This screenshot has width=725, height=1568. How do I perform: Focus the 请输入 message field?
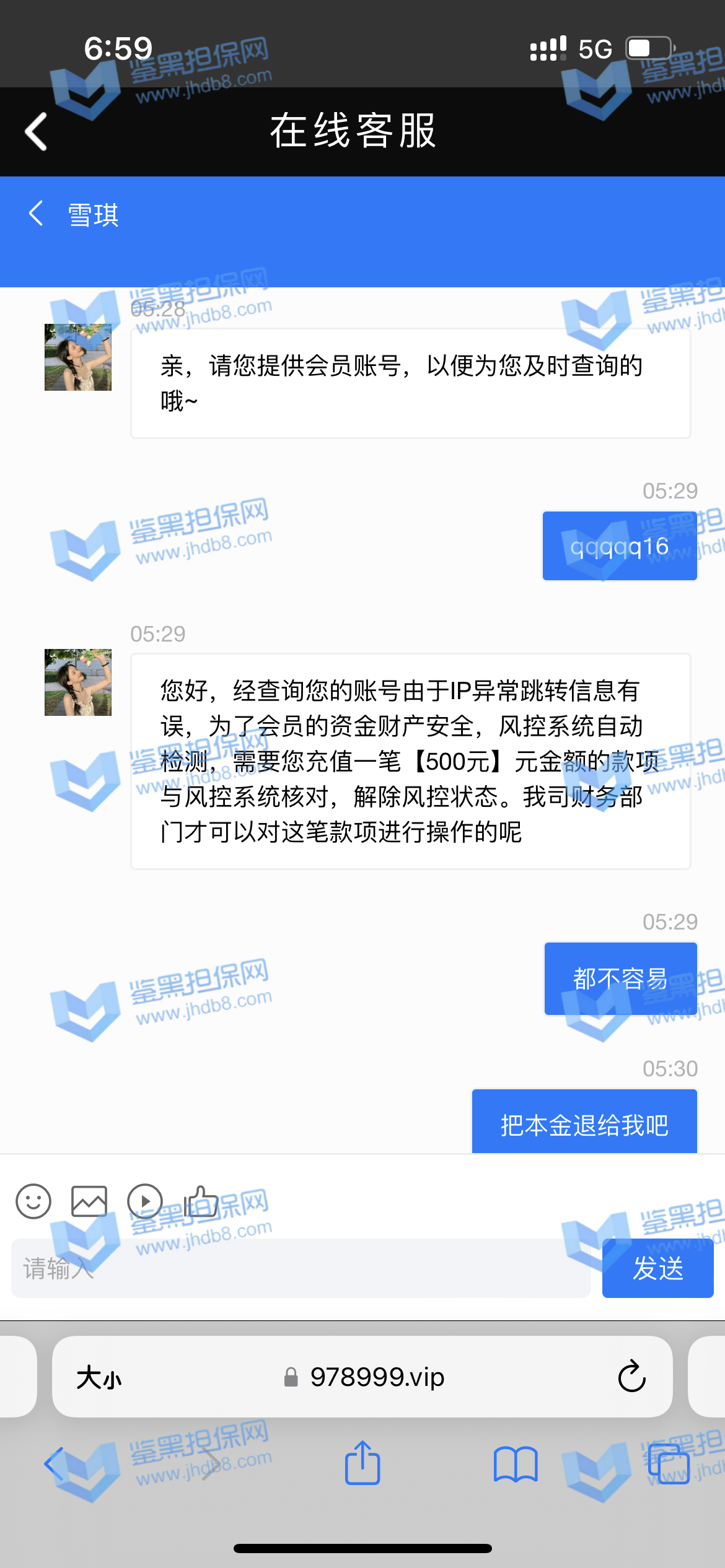click(x=301, y=1268)
